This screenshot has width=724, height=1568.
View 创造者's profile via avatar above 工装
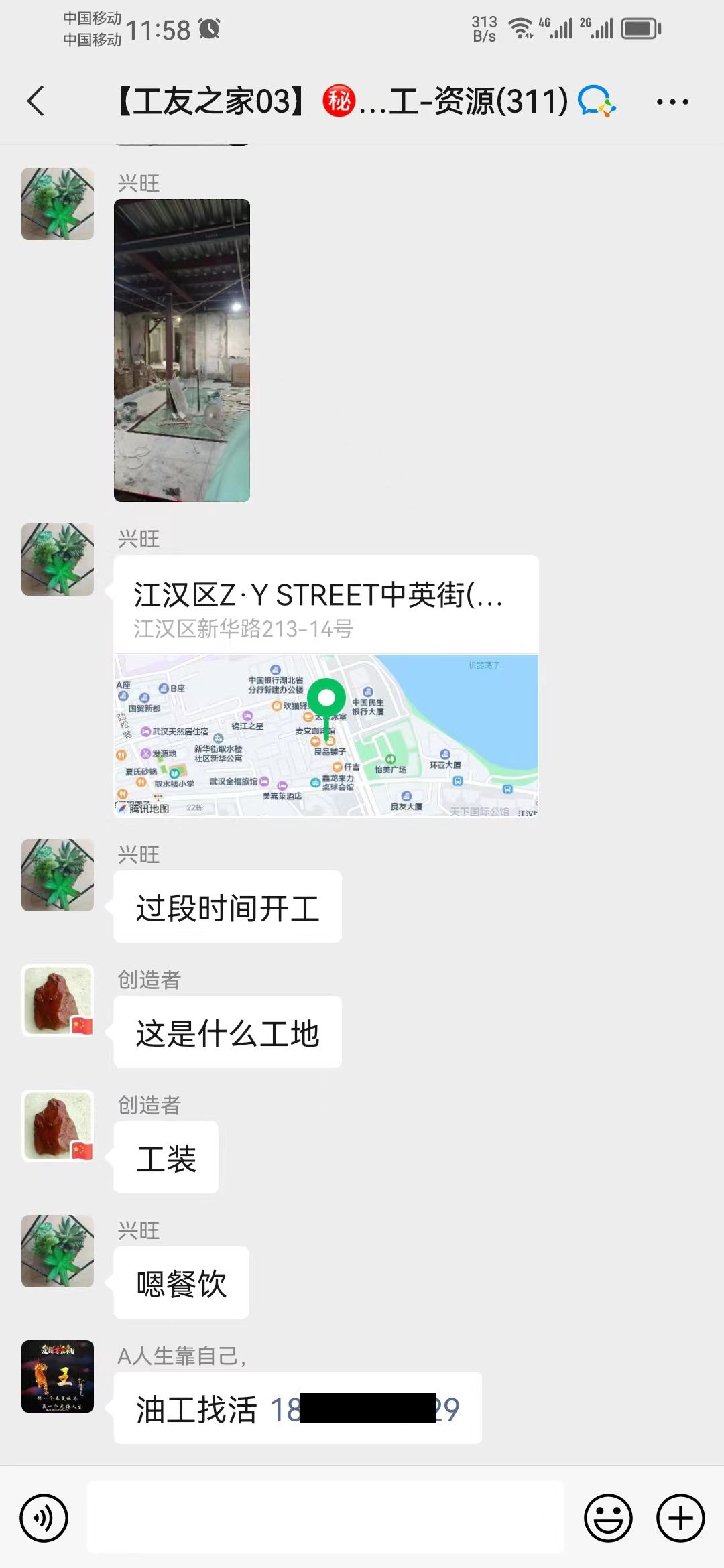coord(58,1126)
